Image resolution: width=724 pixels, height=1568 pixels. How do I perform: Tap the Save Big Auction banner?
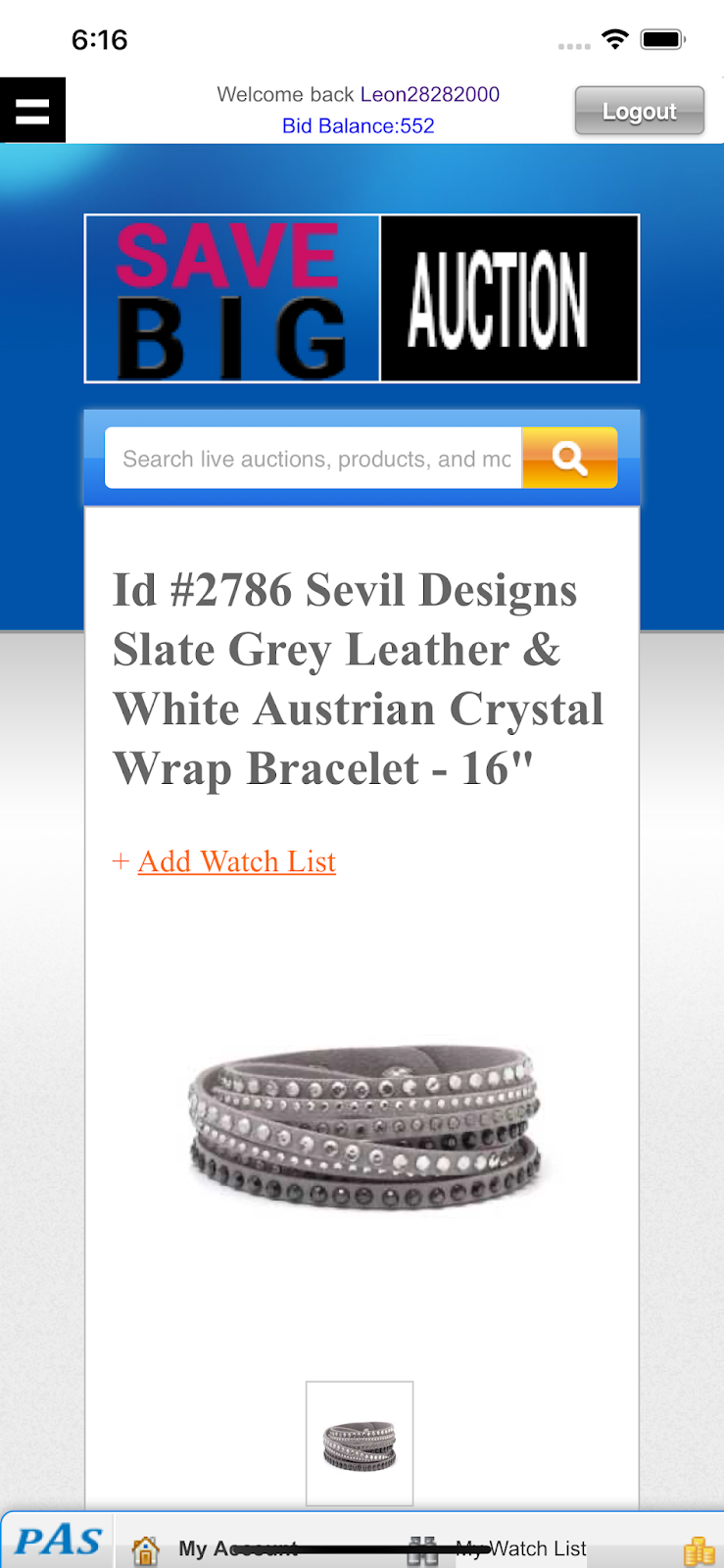point(362,298)
